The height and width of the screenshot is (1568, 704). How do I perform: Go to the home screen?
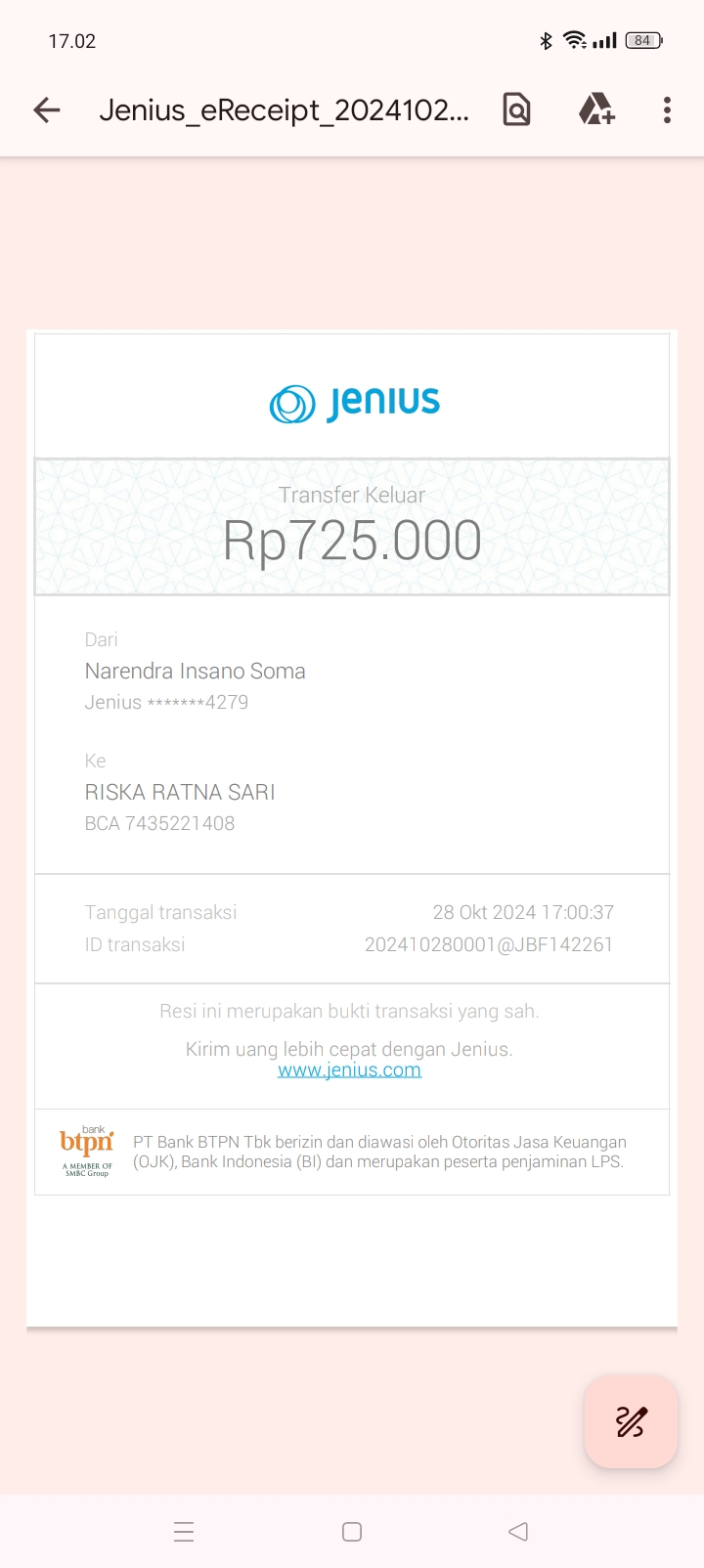(x=352, y=1532)
